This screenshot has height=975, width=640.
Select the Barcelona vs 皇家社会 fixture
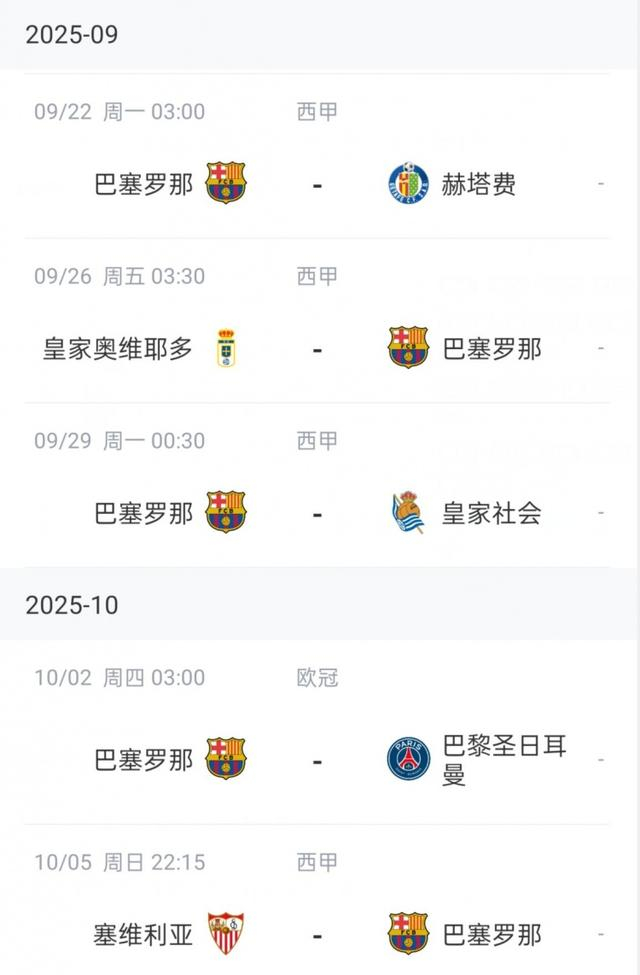[x=317, y=514]
